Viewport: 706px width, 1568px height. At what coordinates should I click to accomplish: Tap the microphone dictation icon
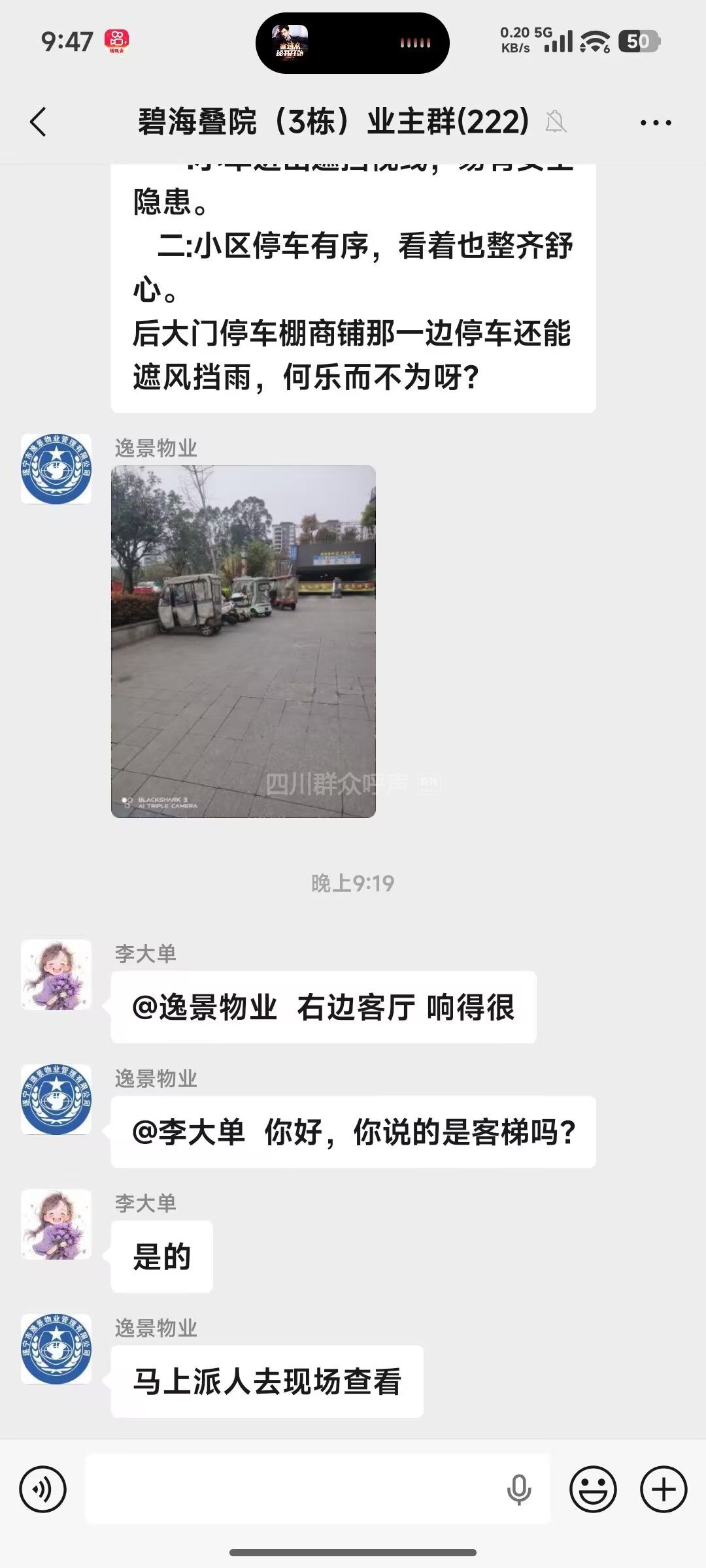(519, 1489)
